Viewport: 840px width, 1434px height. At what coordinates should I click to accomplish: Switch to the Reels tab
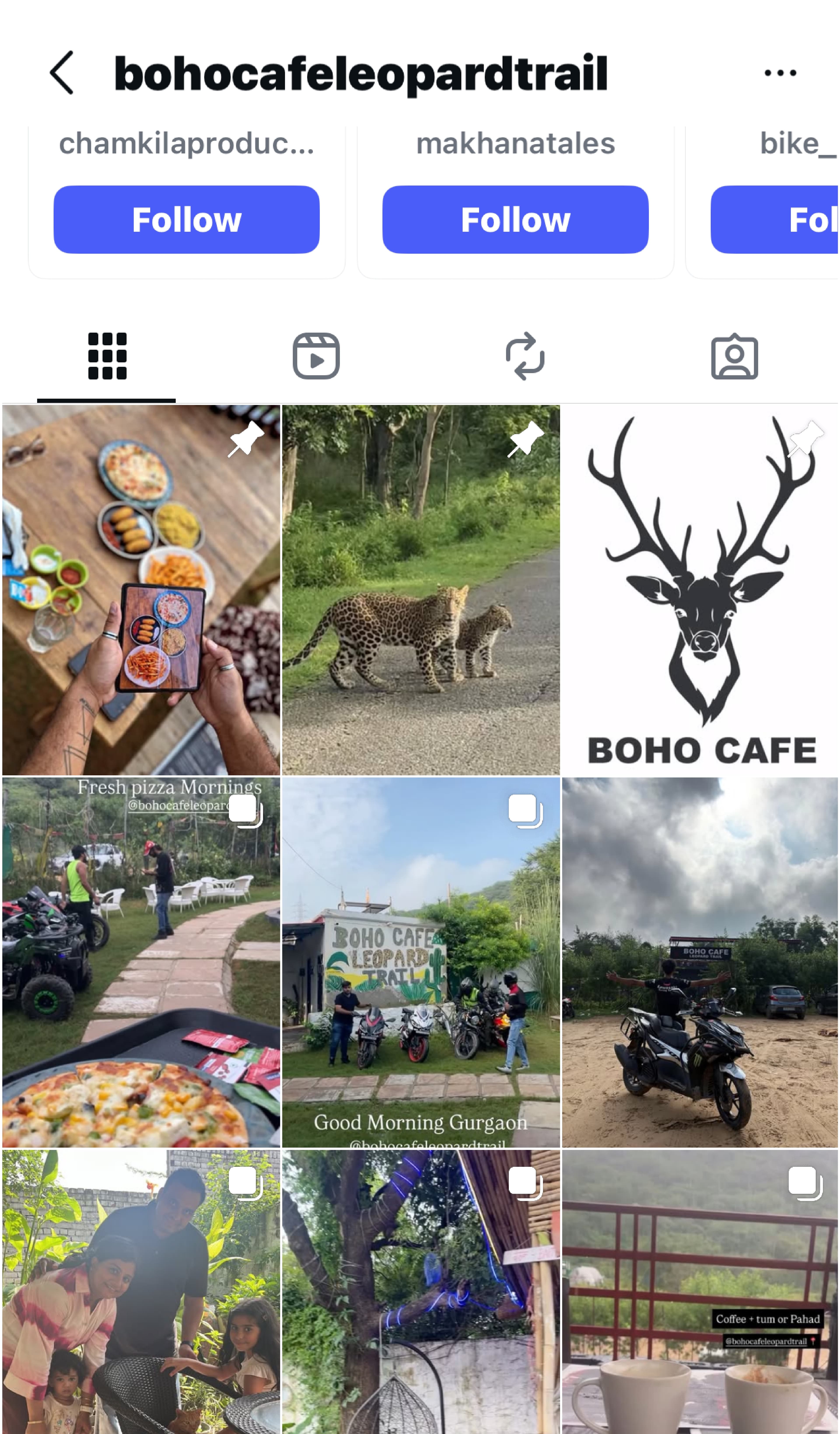coord(316,356)
